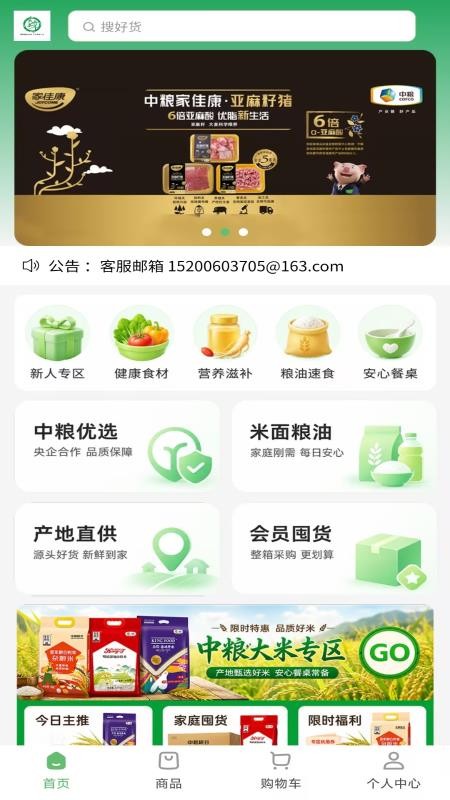Tap the 公告 announcement bar
The width and height of the screenshot is (450, 800).
225,266
